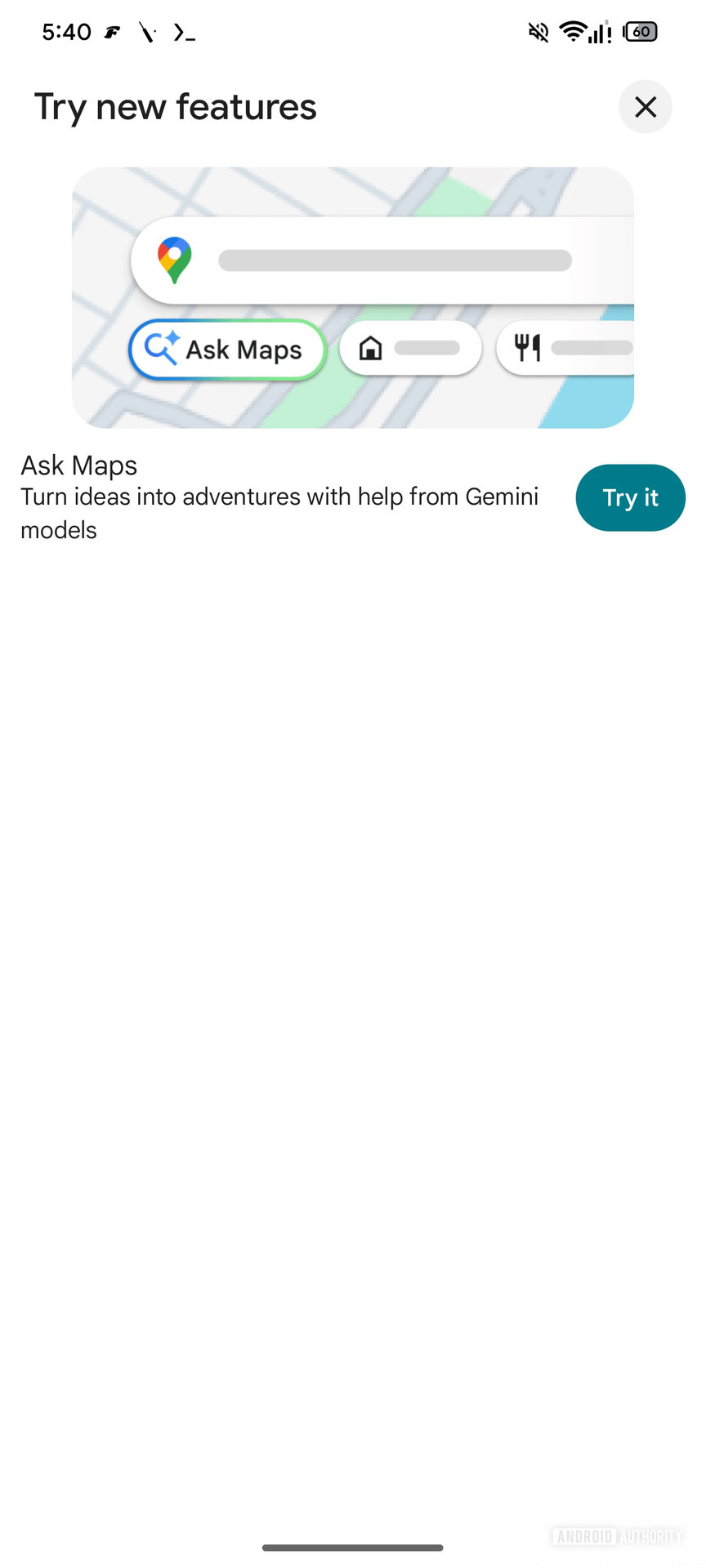Click the sparkle search icon inside Ask Maps

coord(160,348)
